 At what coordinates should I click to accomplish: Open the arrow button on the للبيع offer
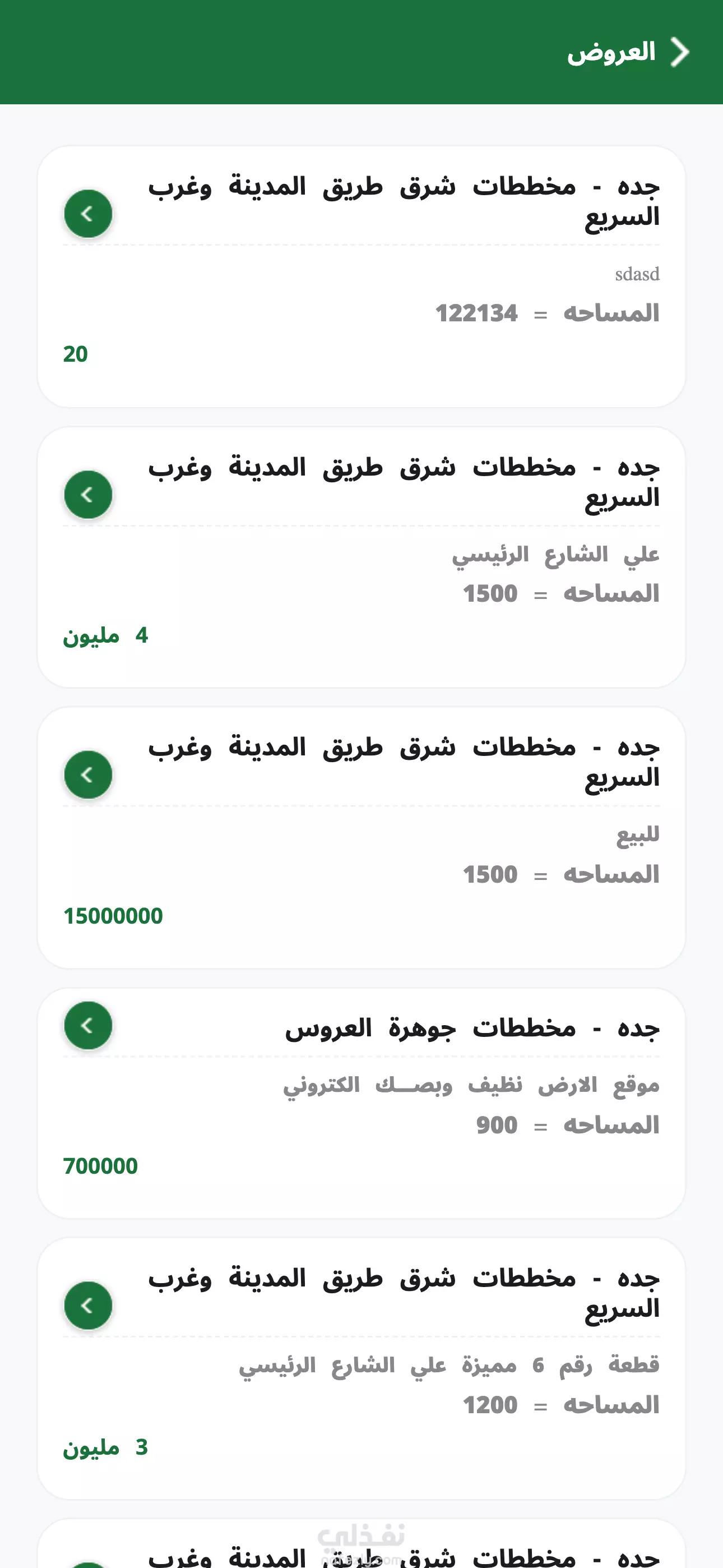pos(88,774)
